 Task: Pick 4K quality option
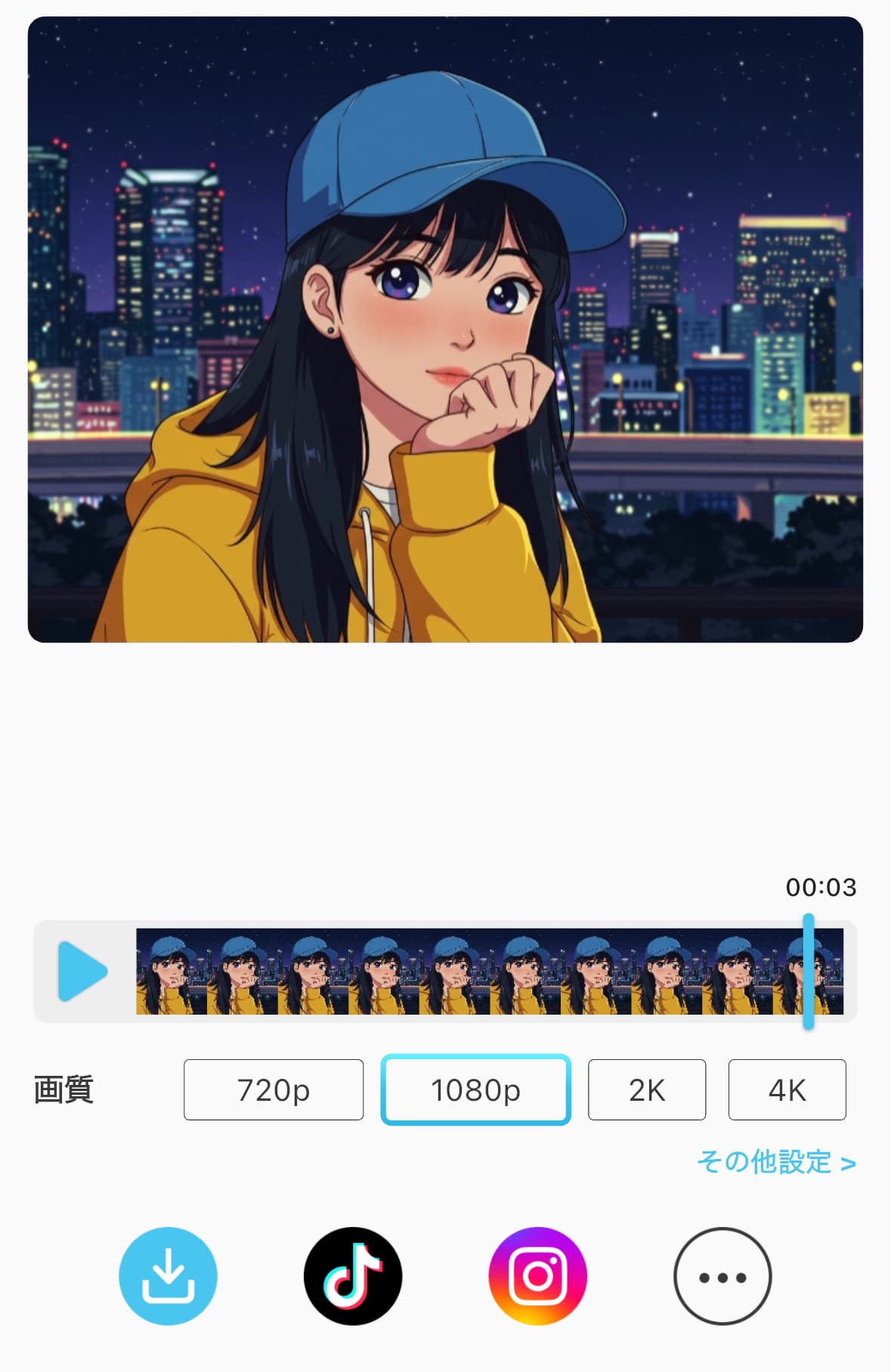tap(787, 1089)
